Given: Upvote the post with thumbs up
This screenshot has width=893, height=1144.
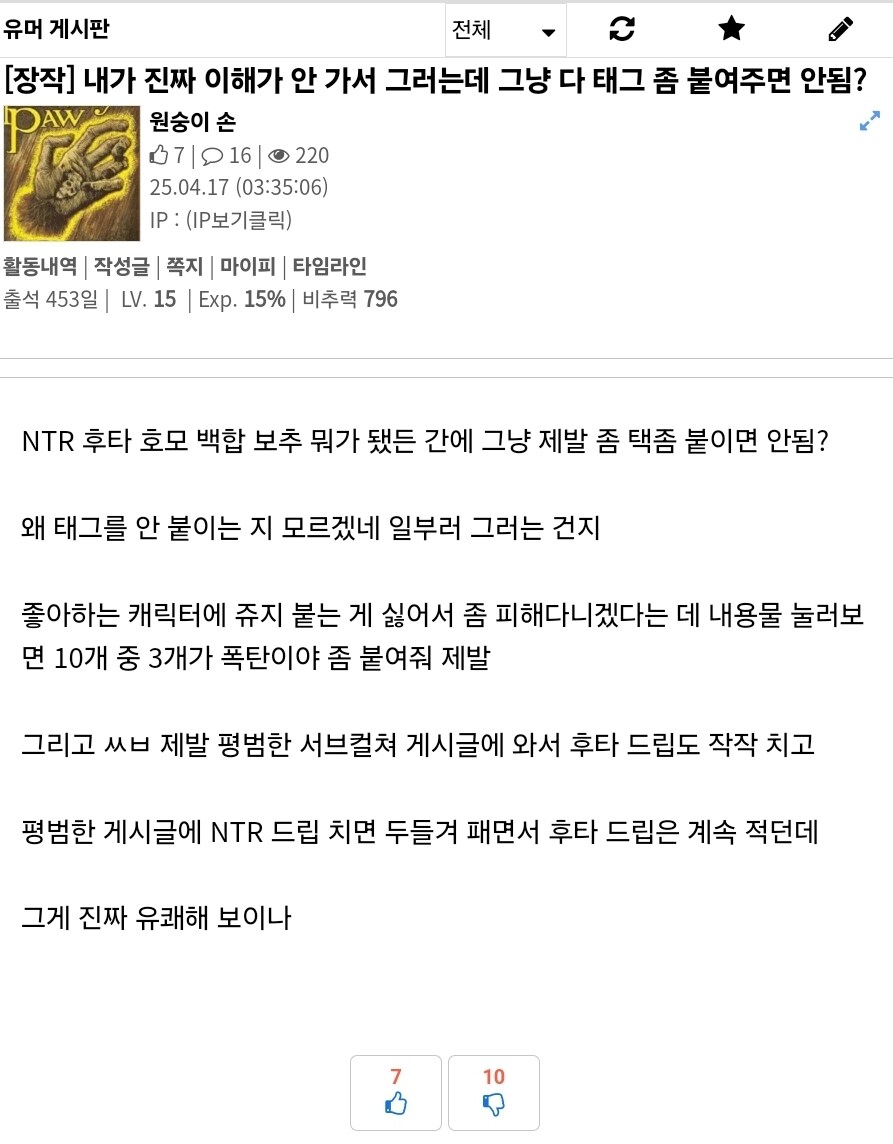Looking at the screenshot, I should point(396,1092).
